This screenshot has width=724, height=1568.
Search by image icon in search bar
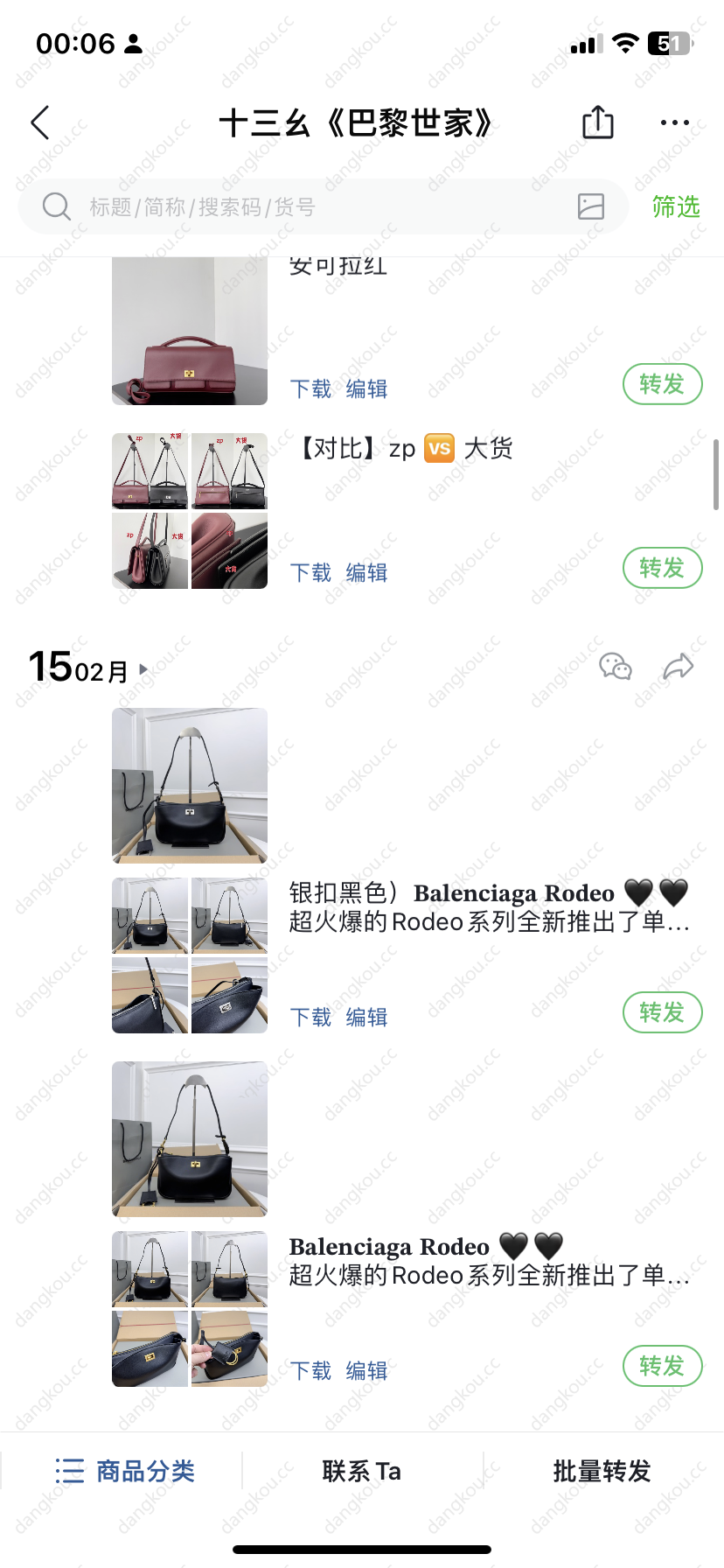(591, 206)
